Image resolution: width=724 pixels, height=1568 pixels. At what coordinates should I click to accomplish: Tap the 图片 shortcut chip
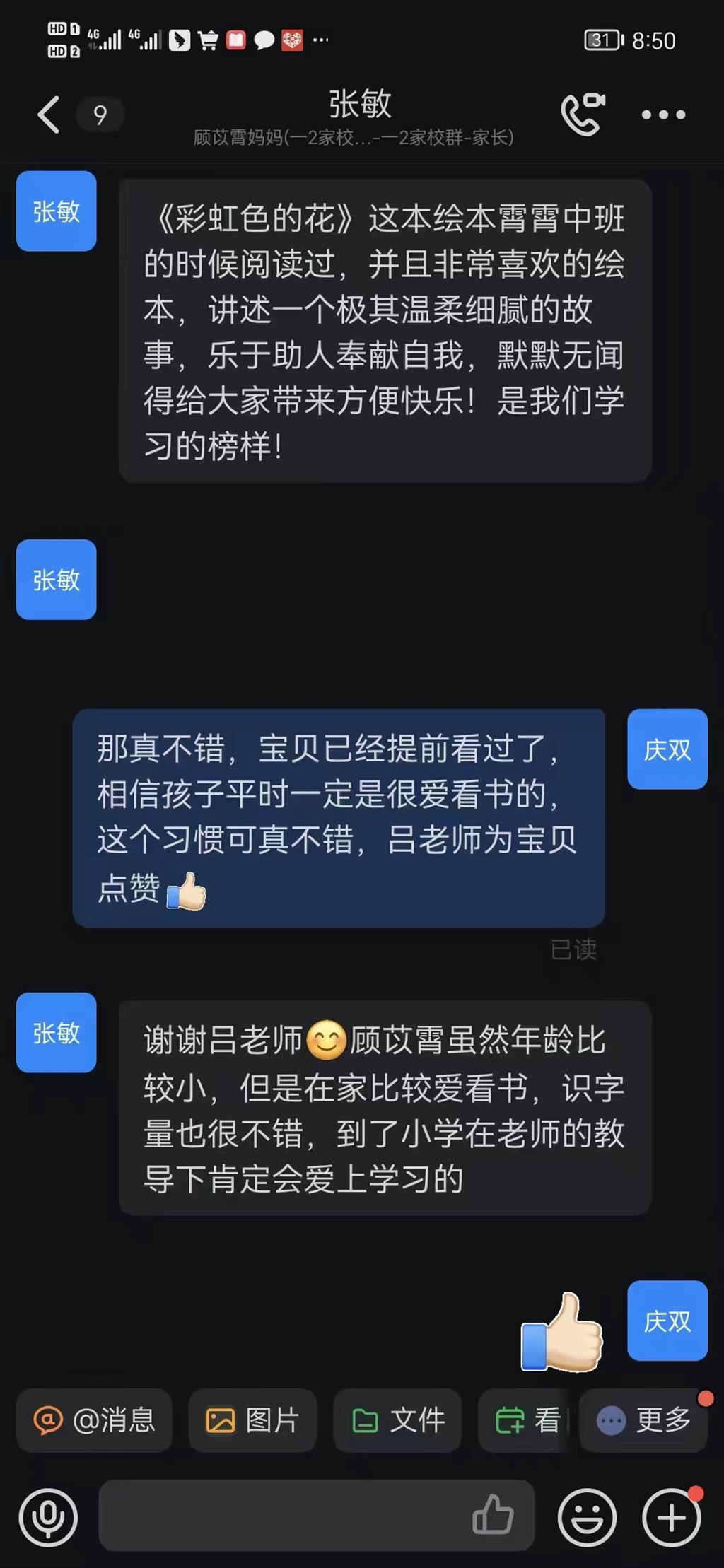[x=252, y=1420]
